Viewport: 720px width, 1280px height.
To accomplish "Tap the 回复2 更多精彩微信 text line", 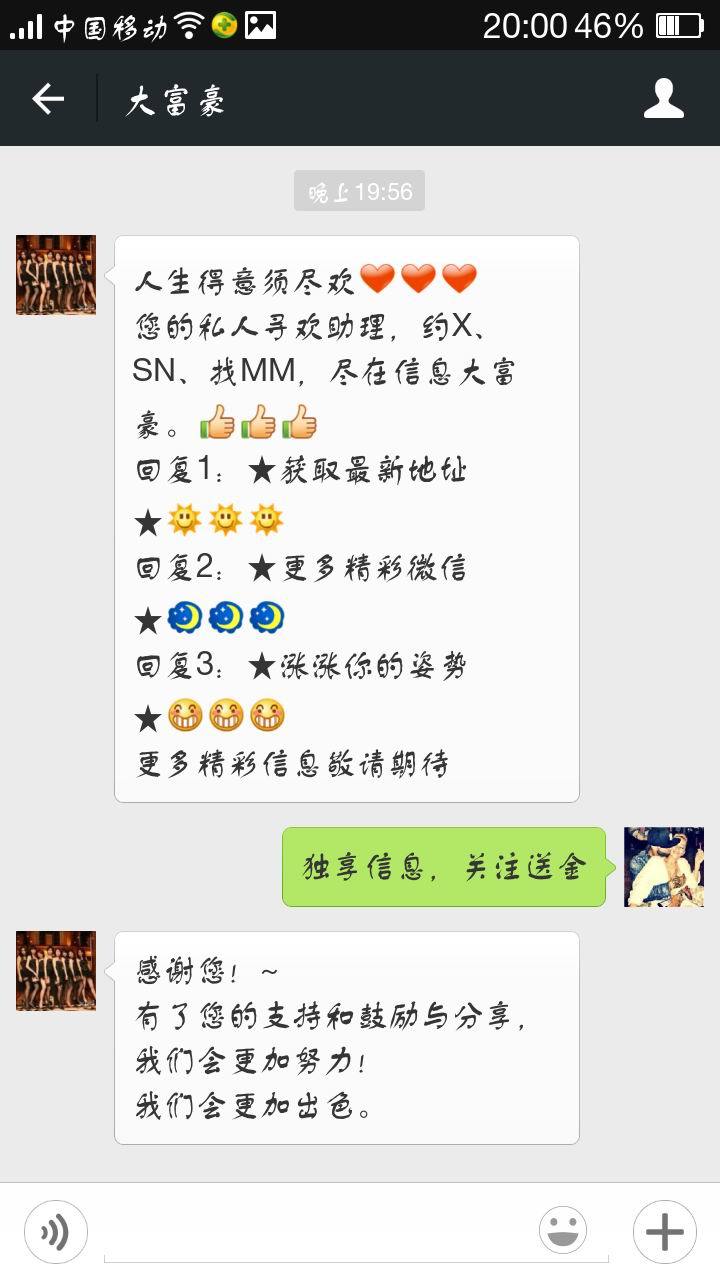I will 300,567.
